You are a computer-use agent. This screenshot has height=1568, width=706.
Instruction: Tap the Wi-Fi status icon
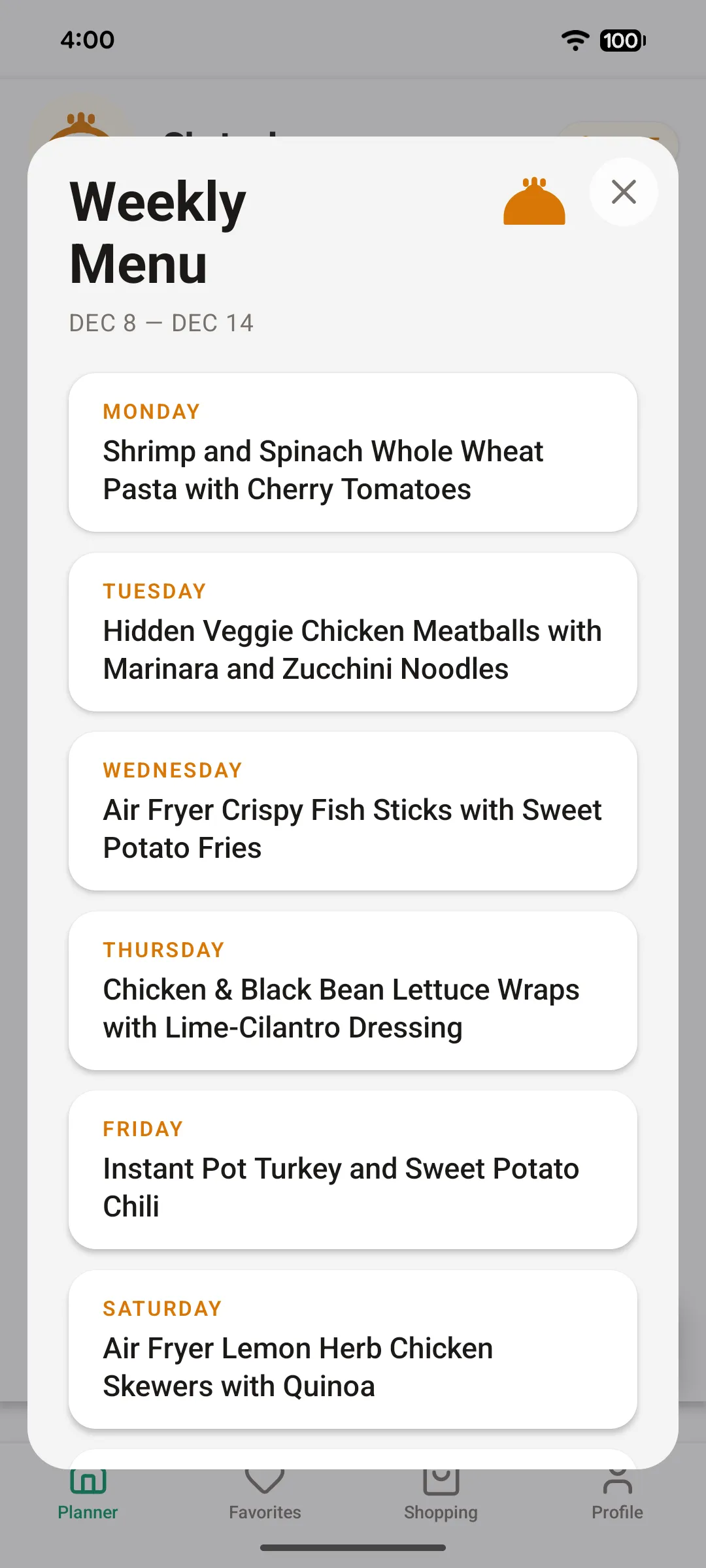[575, 41]
